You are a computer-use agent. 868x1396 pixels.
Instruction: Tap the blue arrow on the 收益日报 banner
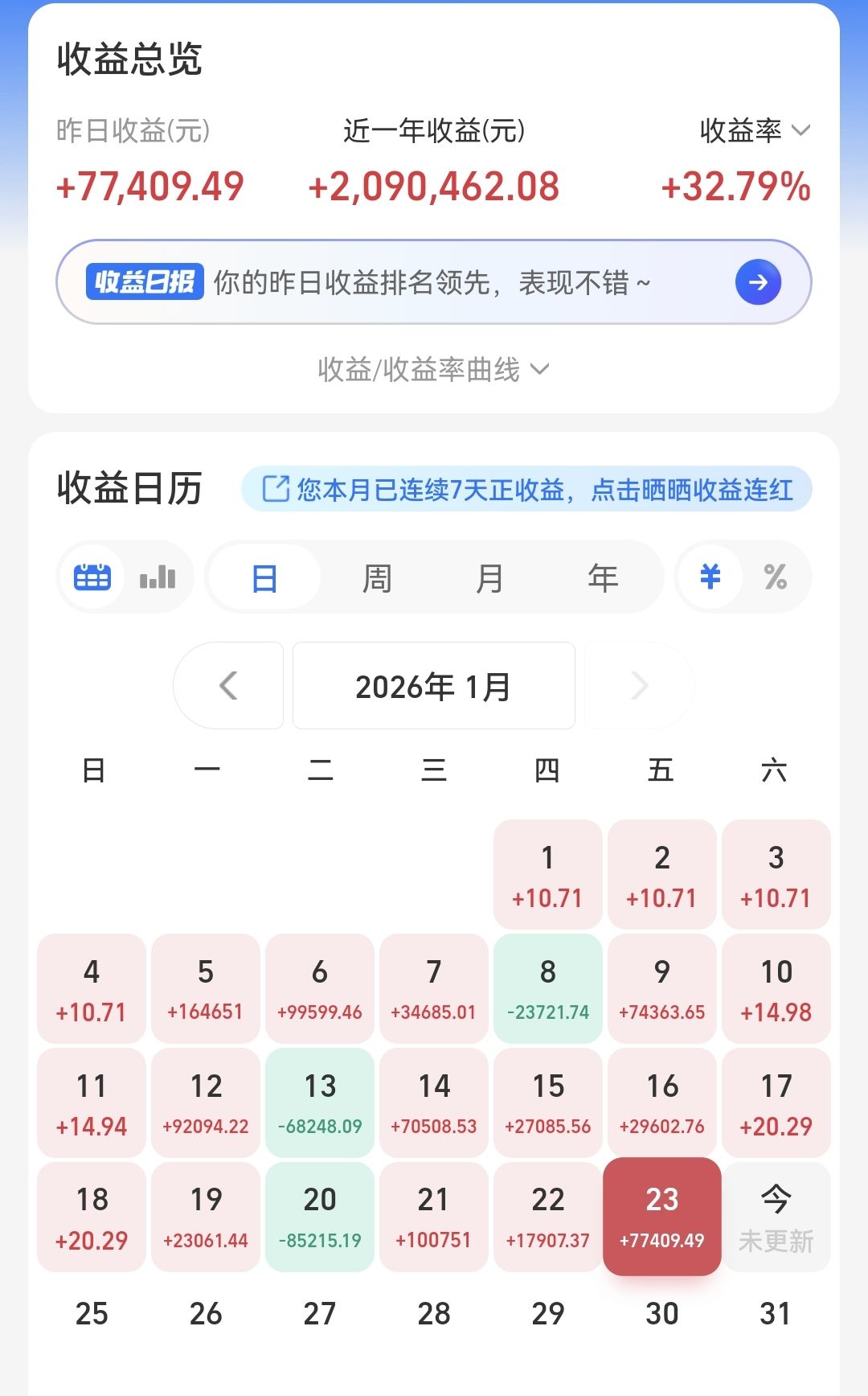pyautogui.click(x=756, y=282)
